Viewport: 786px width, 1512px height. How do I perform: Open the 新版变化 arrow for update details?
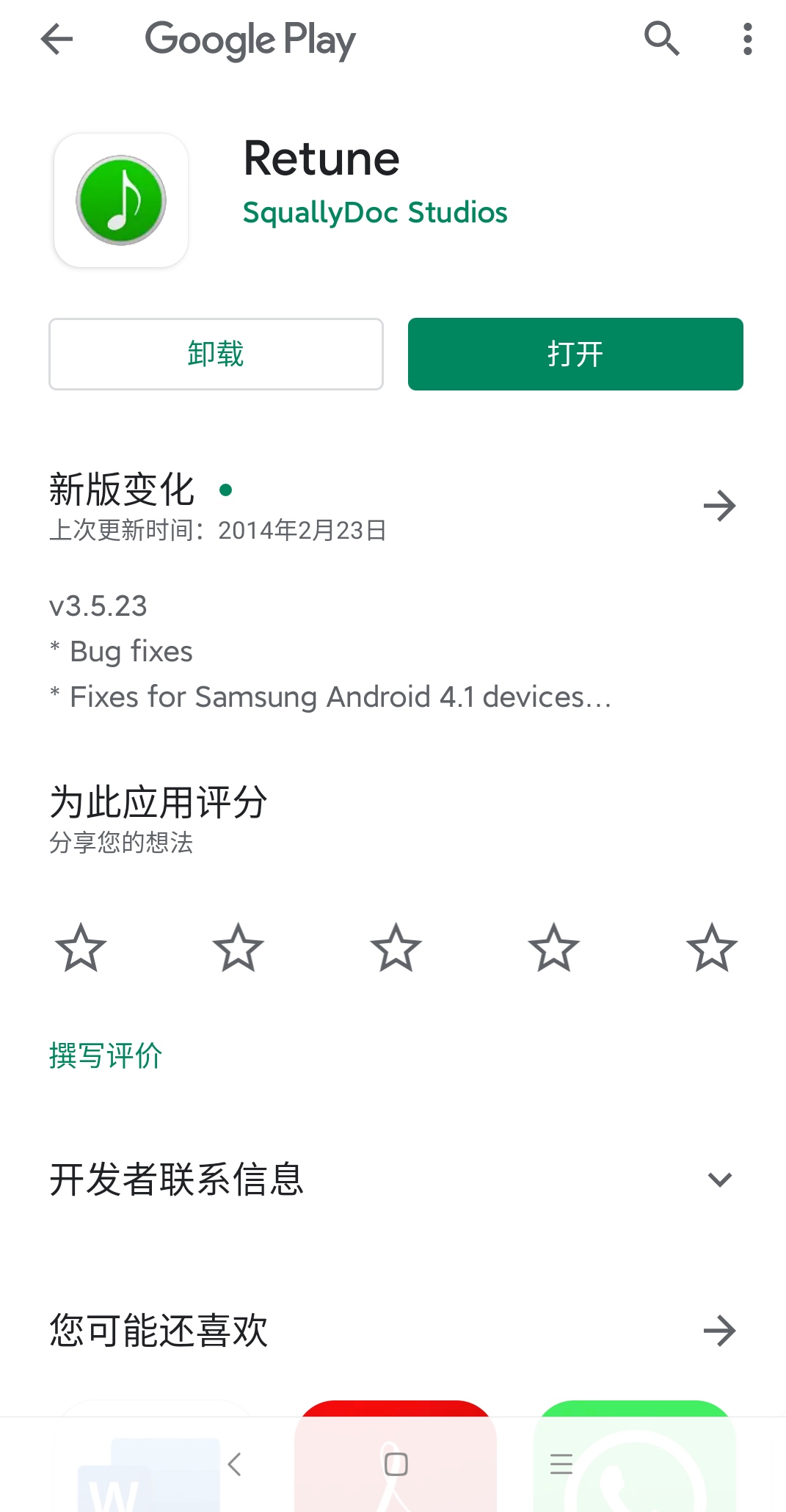(720, 505)
